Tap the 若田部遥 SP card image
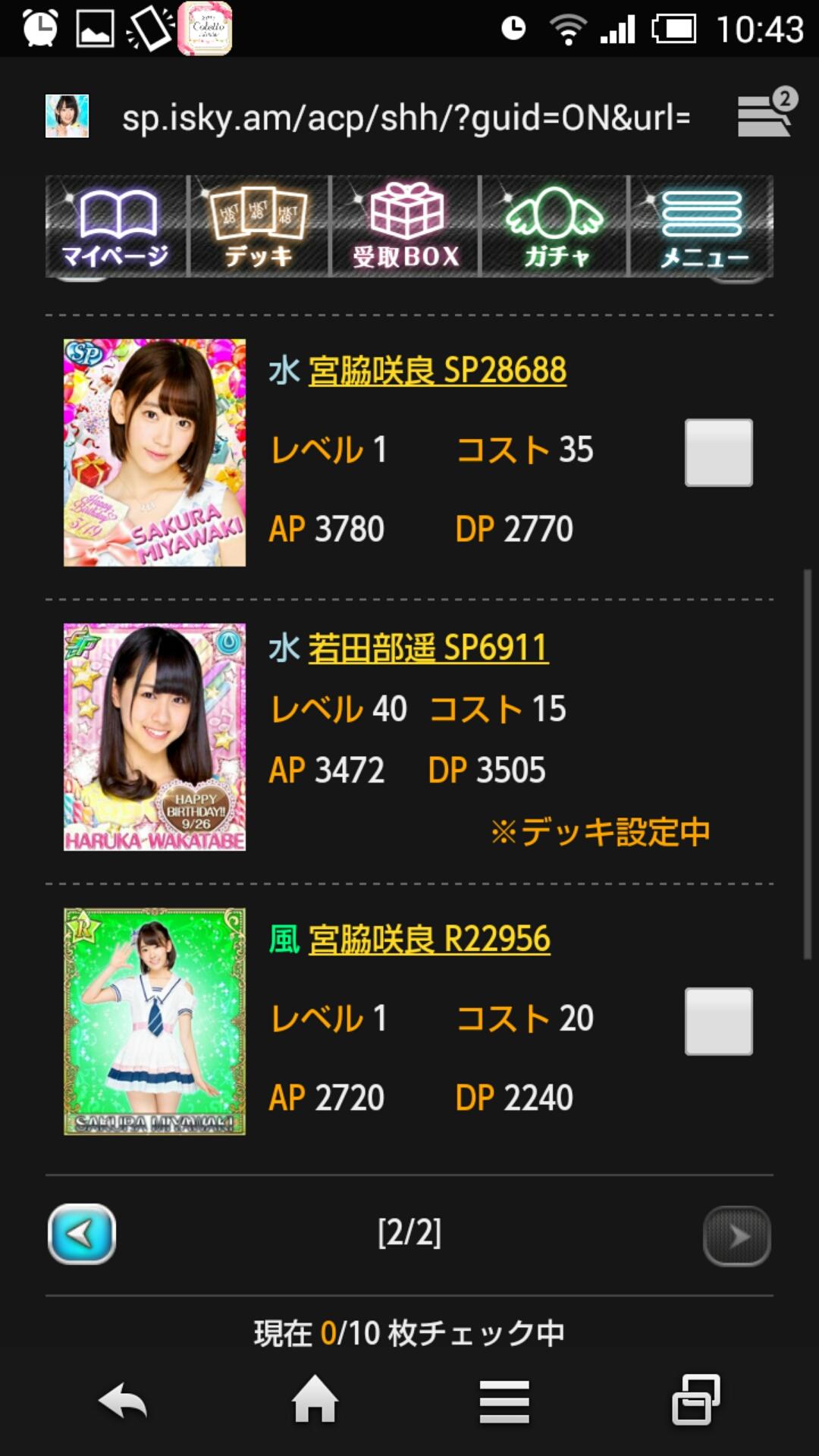The height and width of the screenshot is (1456, 819). [155, 737]
